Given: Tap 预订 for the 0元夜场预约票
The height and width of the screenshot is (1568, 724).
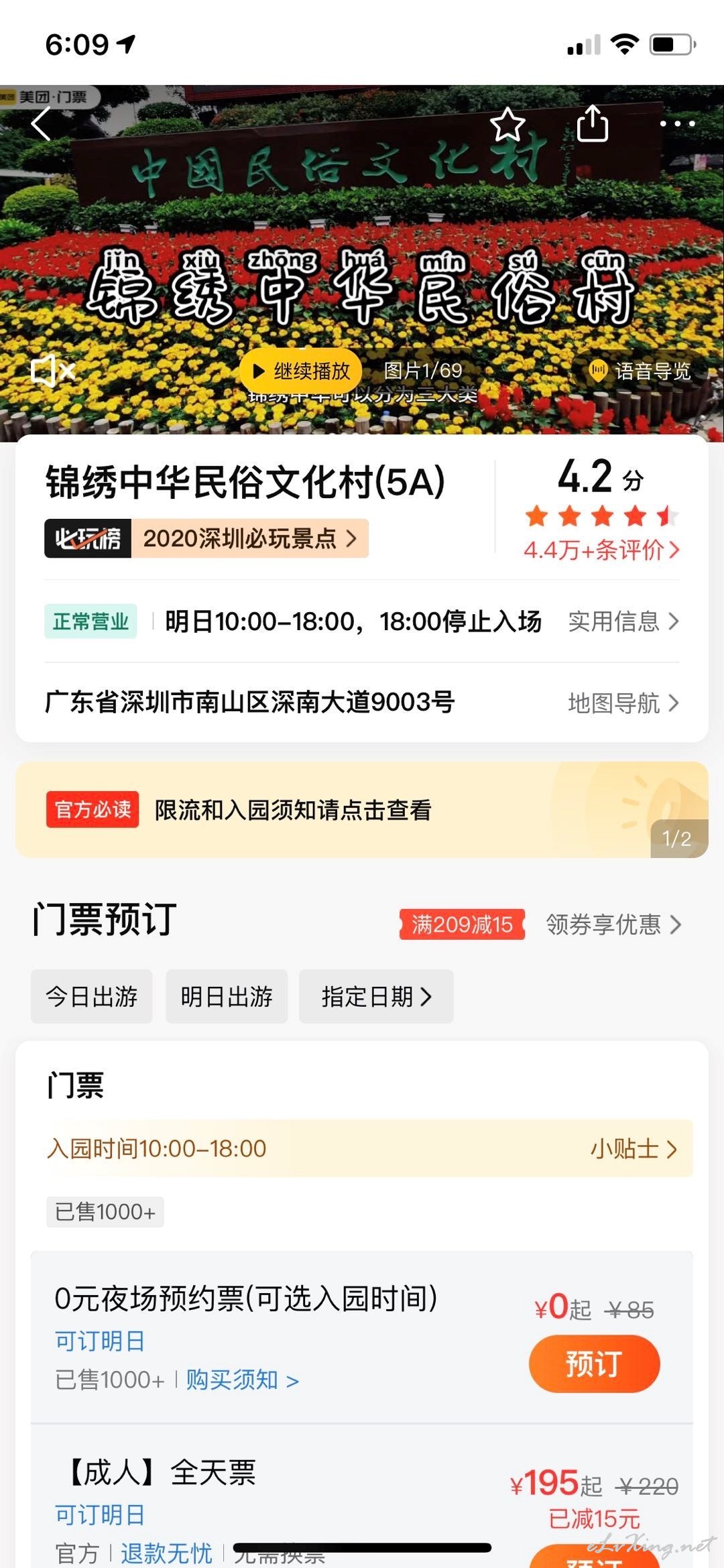Looking at the screenshot, I should [x=595, y=1364].
